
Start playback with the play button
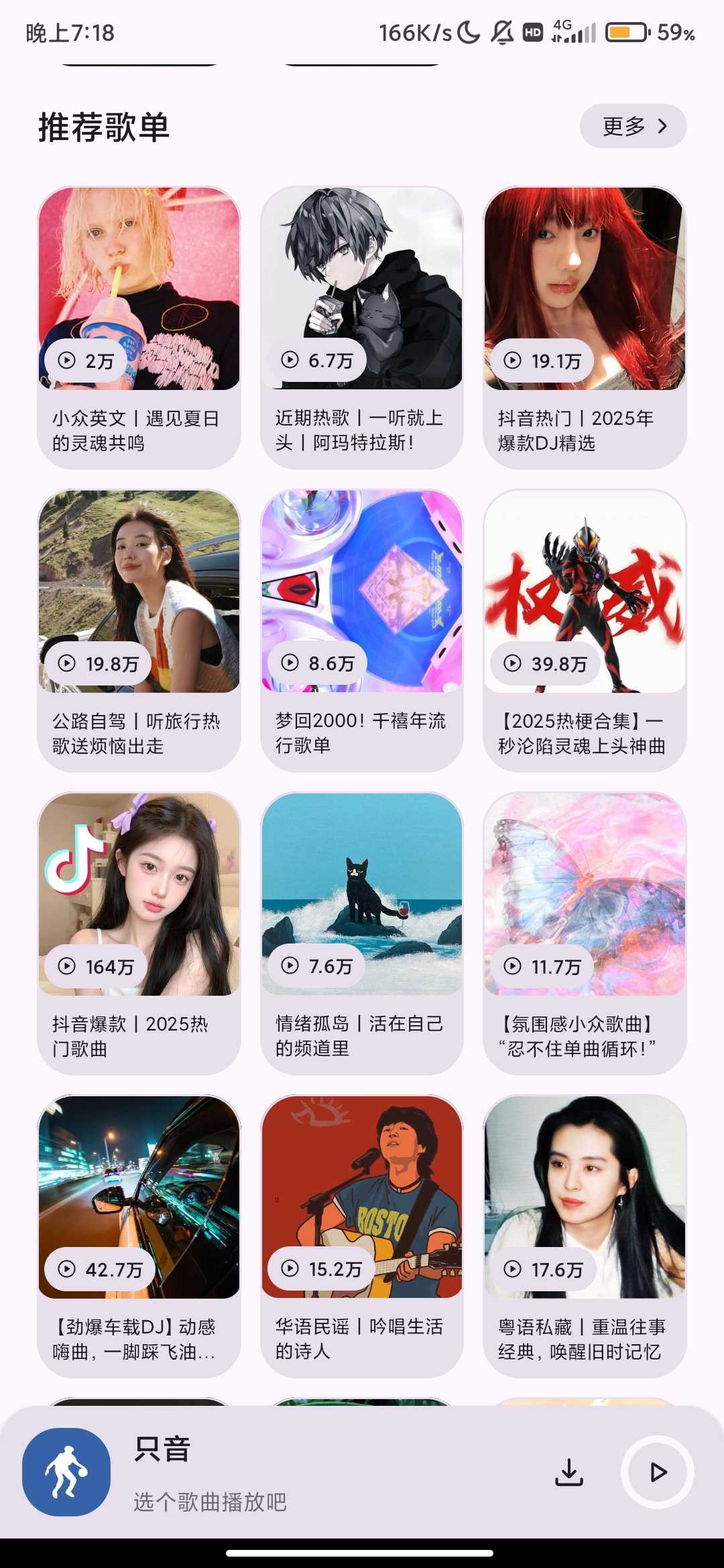[x=658, y=1472]
